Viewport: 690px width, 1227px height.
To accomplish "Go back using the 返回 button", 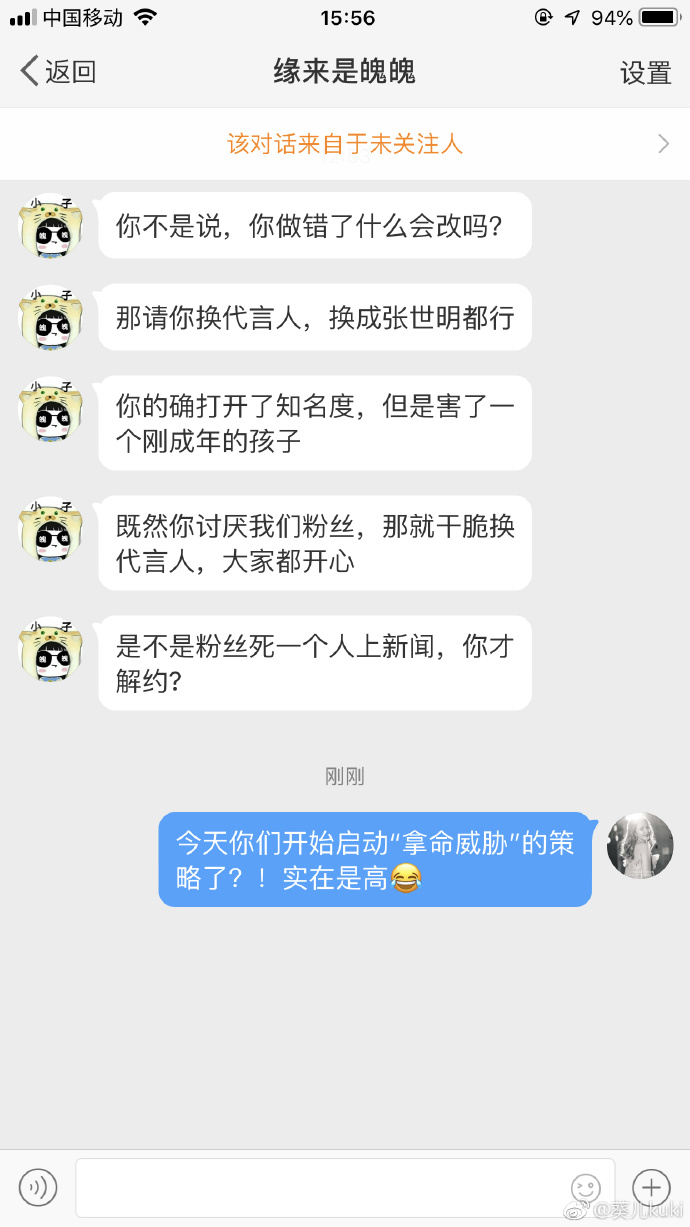I will (58, 72).
